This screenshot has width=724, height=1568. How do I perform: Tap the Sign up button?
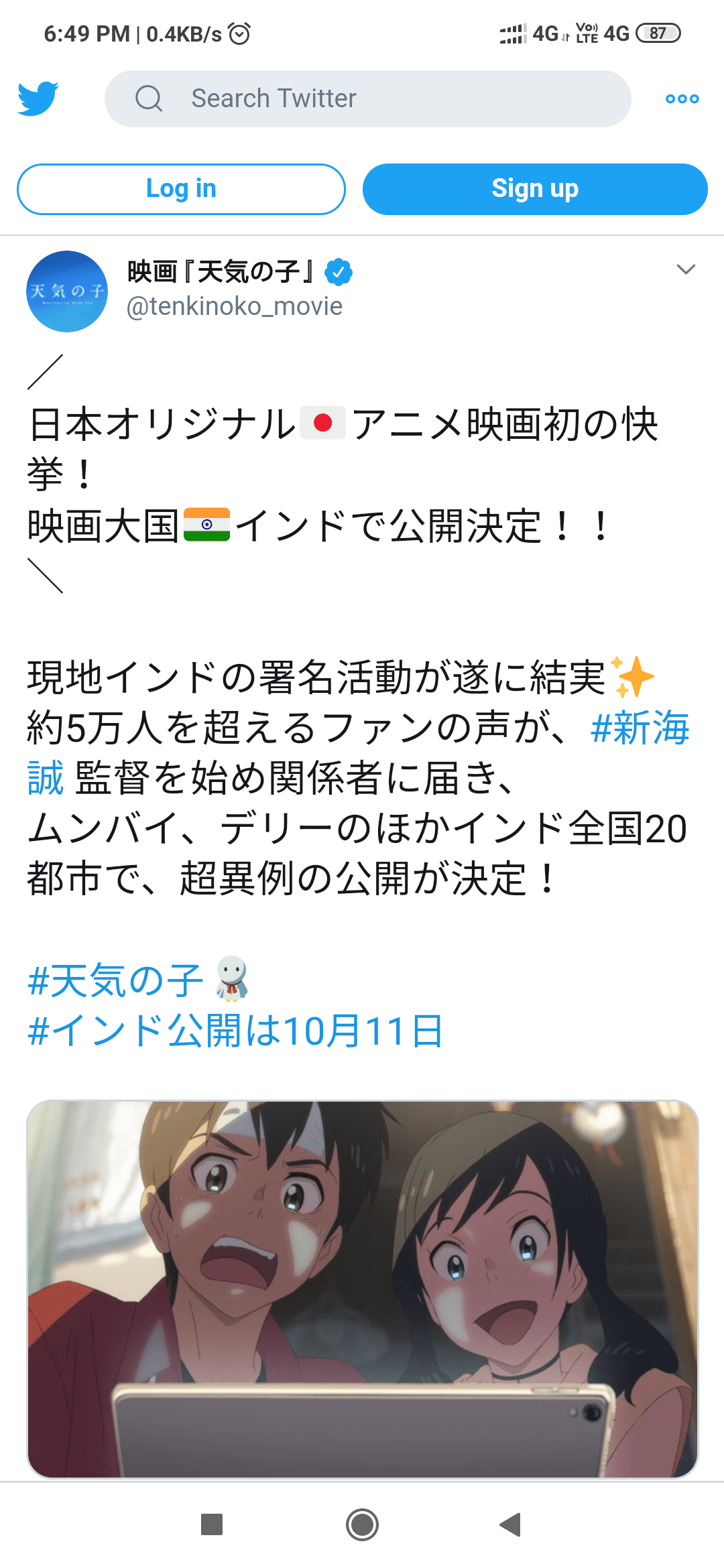click(x=534, y=189)
